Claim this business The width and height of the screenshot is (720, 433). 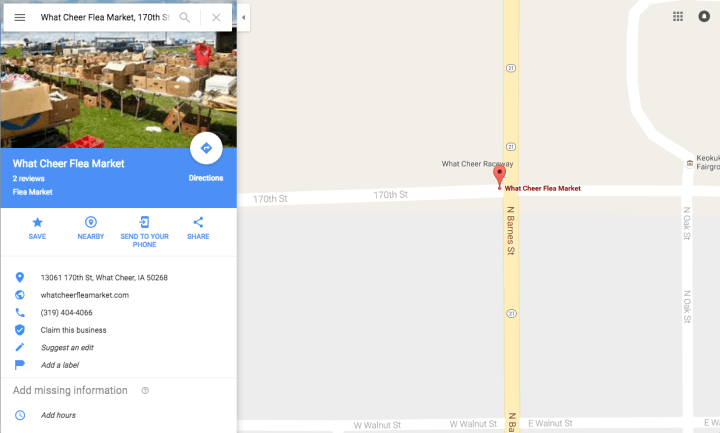74,330
